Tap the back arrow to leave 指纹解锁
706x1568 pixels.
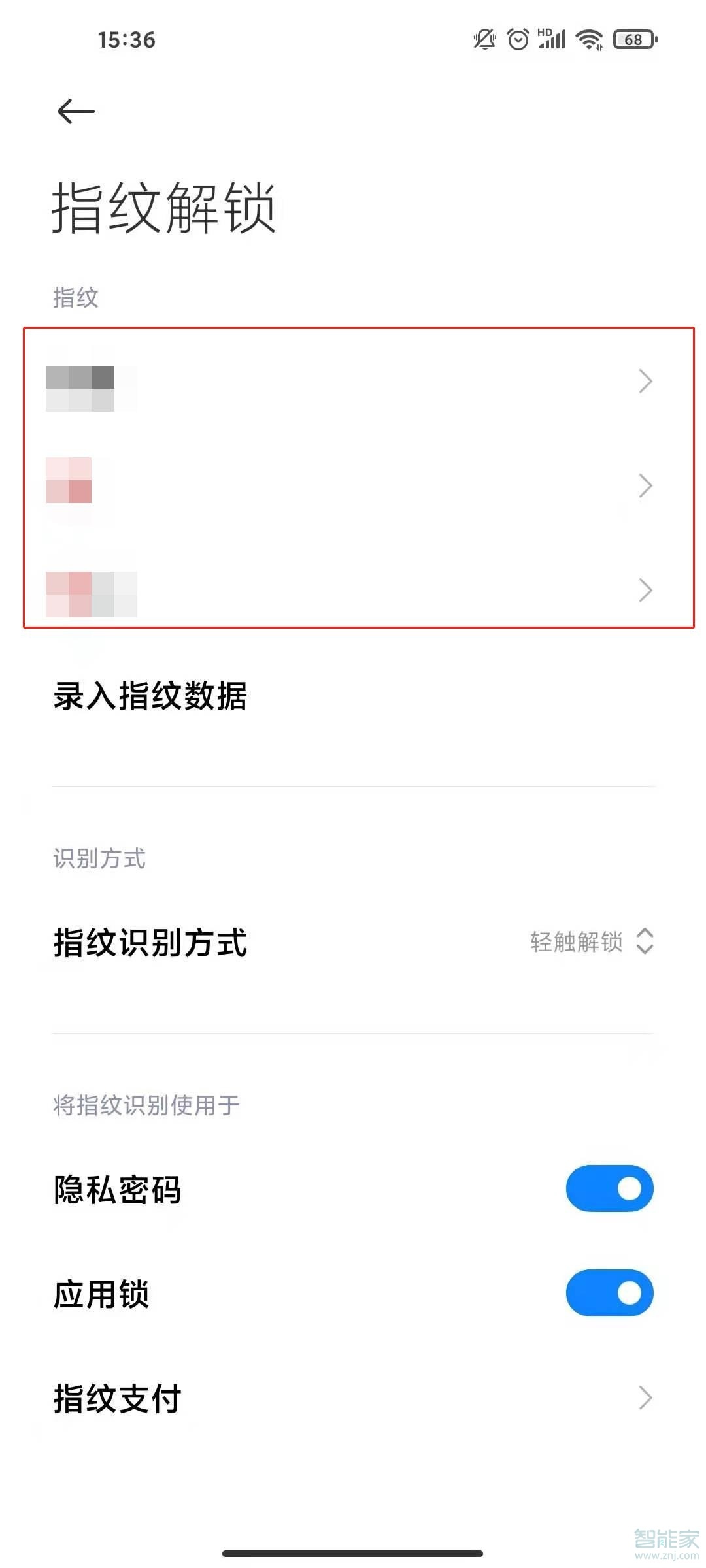point(73,111)
